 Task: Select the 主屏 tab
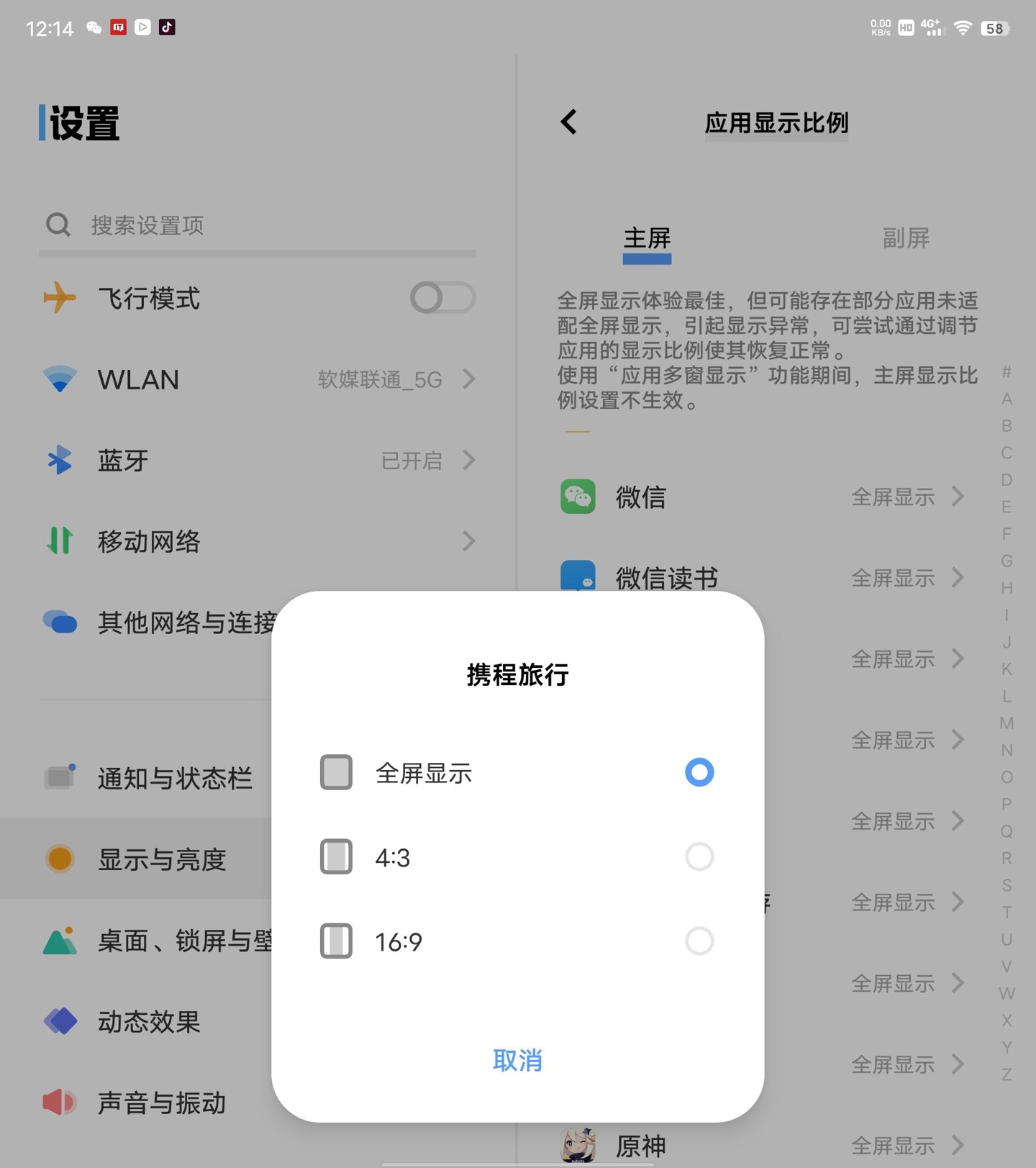646,238
